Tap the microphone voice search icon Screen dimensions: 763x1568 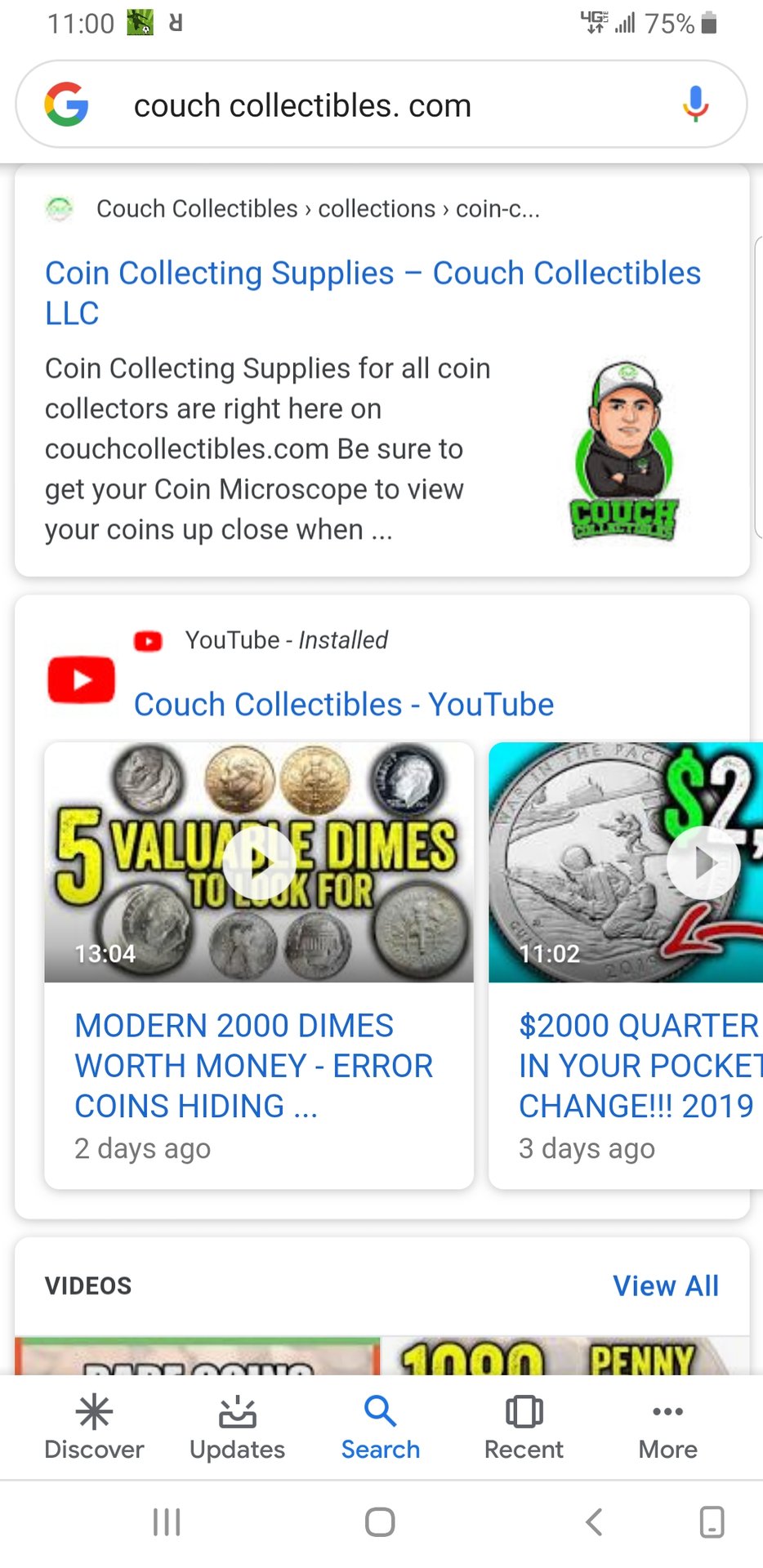695,105
